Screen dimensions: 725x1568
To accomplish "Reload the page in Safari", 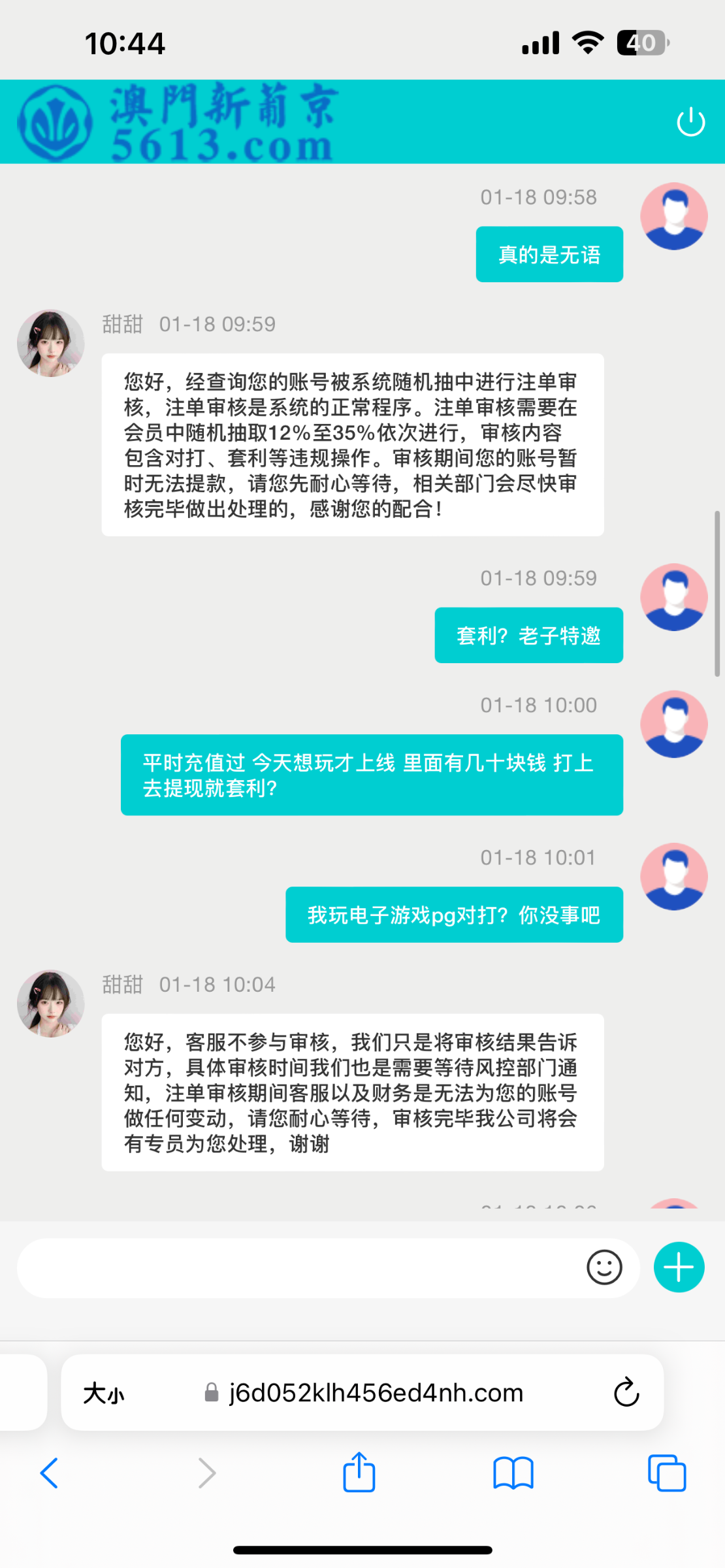I will click(x=626, y=1392).
